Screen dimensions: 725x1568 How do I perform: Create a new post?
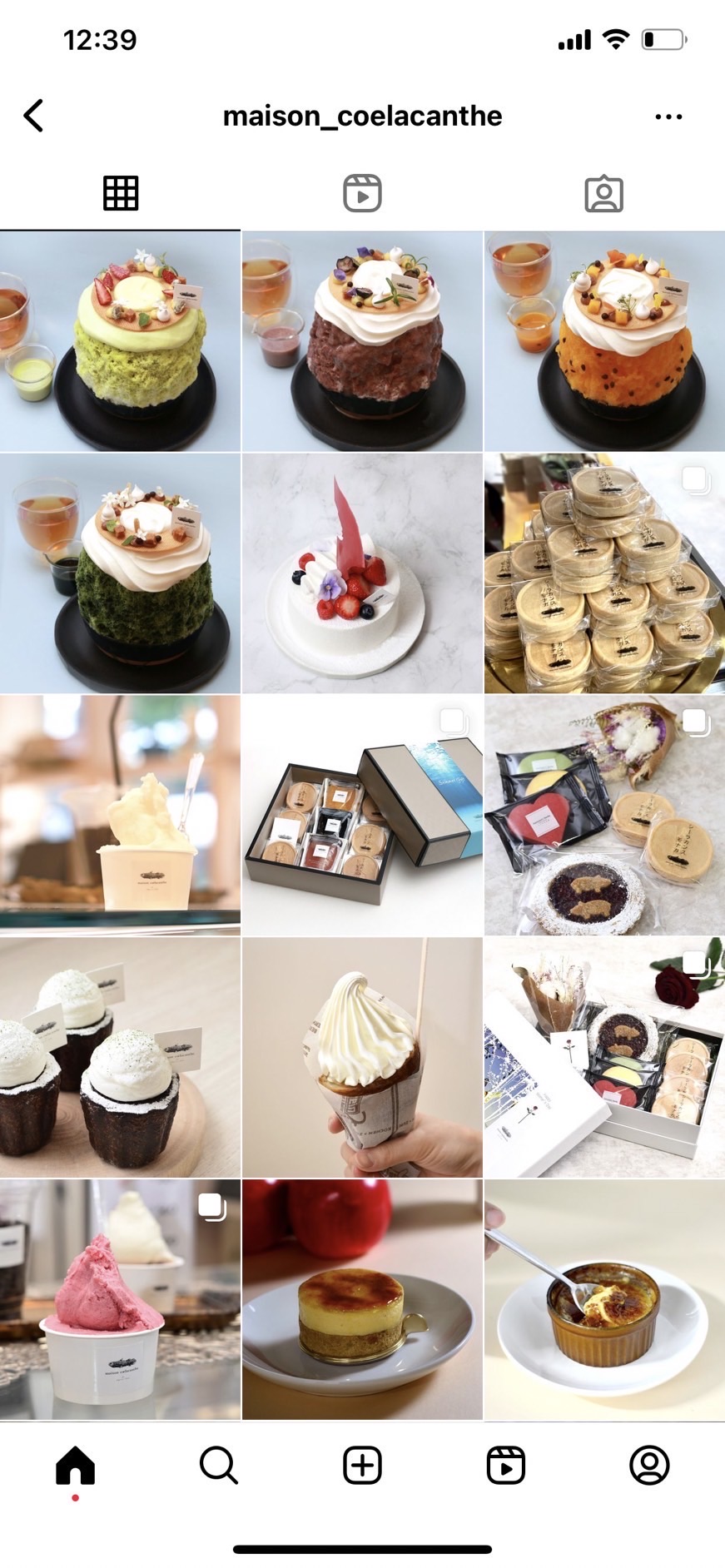click(x=362, y=1465)
